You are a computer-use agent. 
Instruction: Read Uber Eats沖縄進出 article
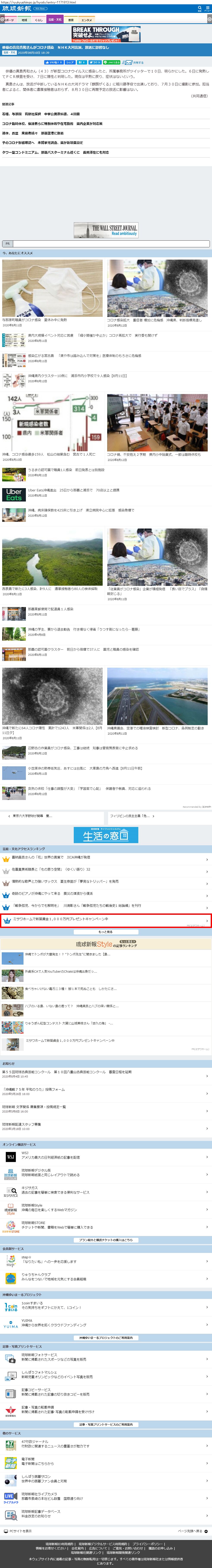click(x=73, y=490)
